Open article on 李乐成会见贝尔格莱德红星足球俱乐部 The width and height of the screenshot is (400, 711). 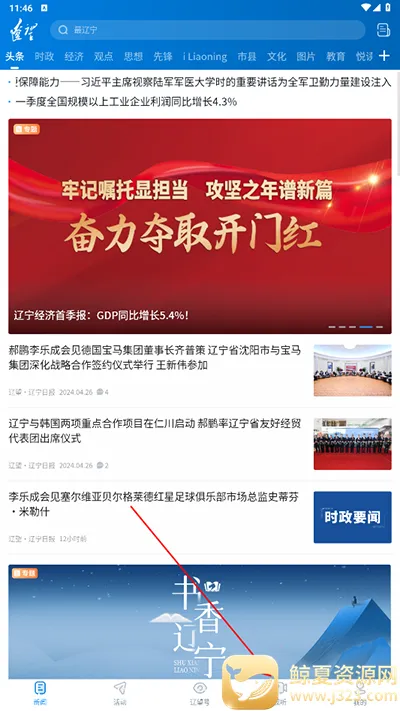click(200, 517)
